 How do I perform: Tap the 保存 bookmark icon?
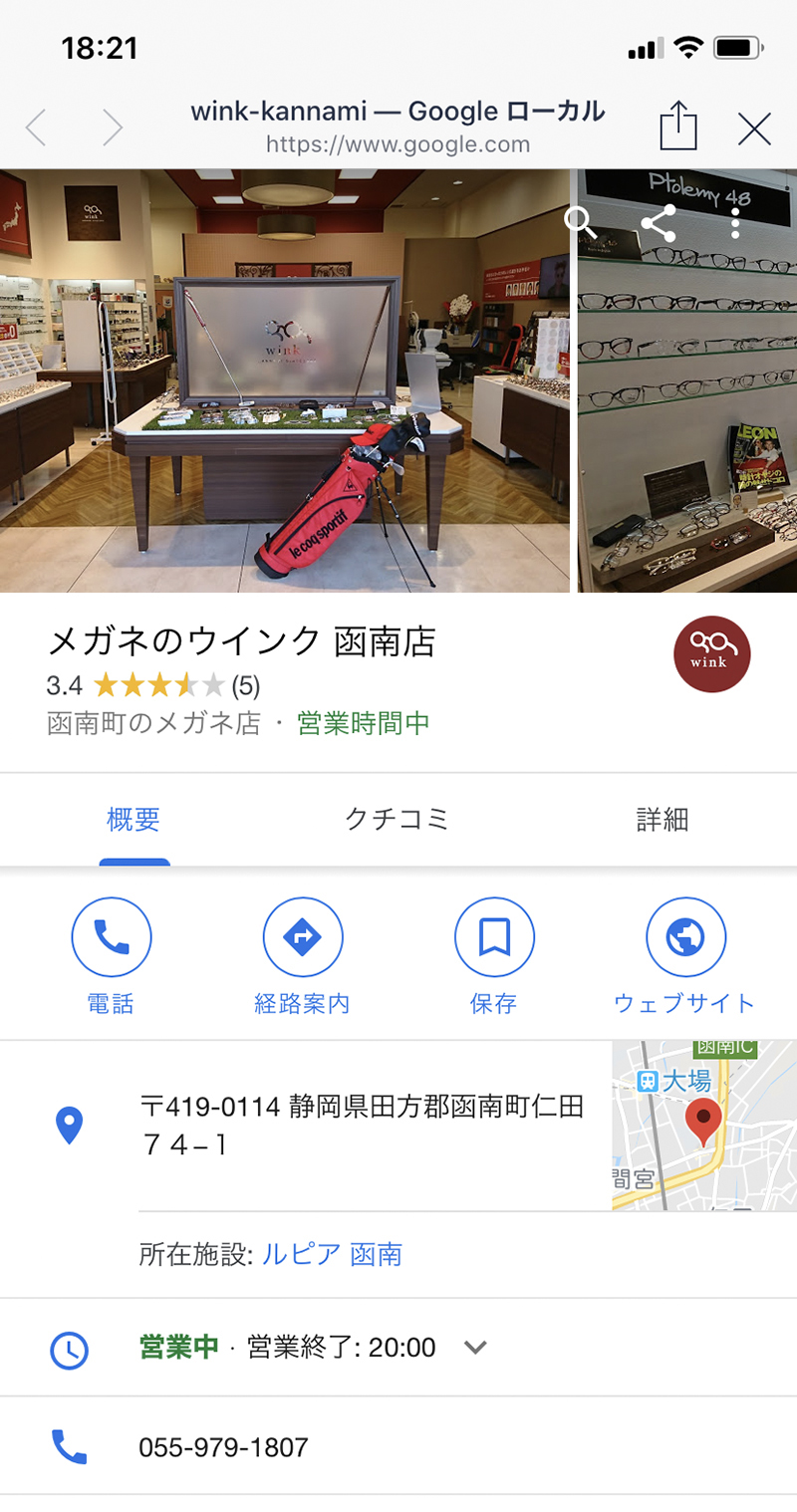pos(495,936)
